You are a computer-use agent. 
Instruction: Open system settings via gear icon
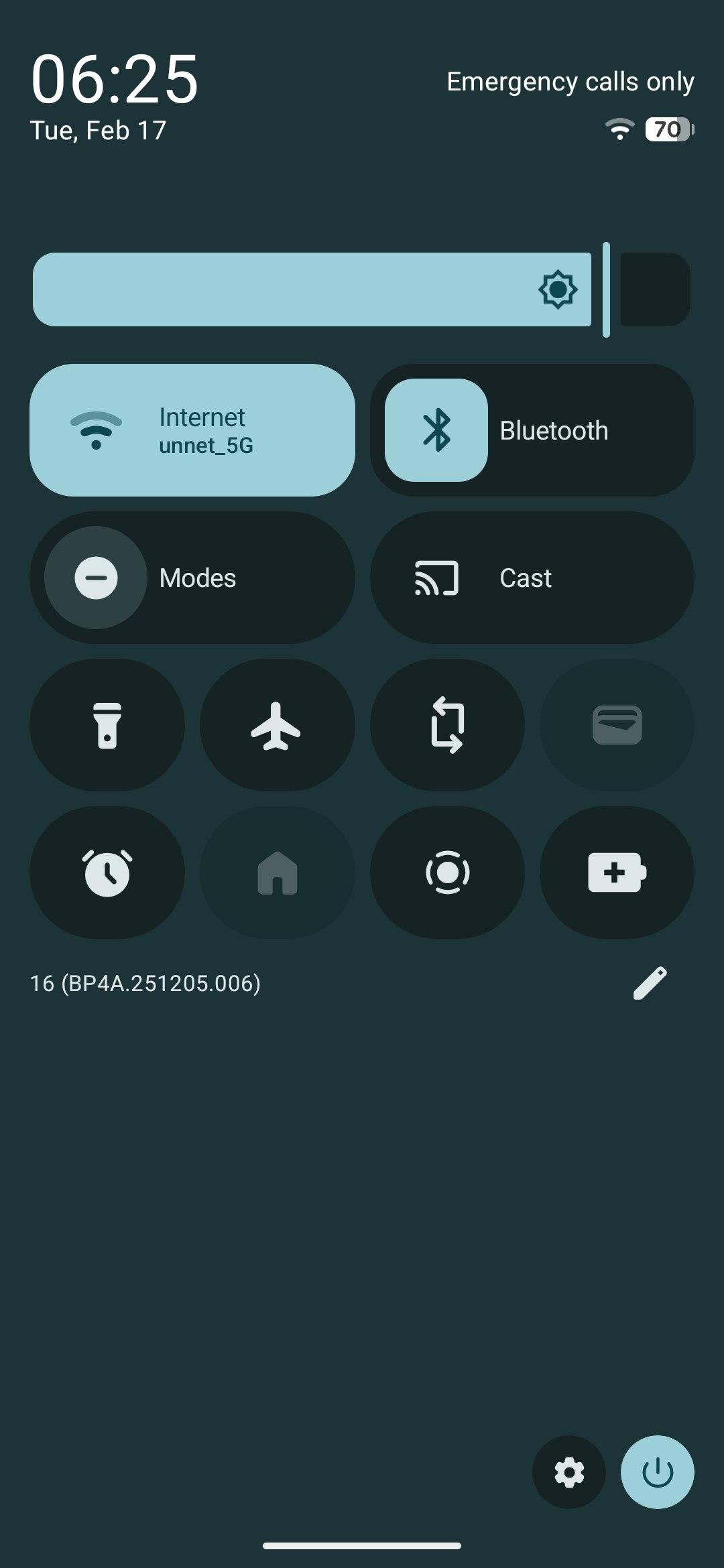click(569, 1472)
